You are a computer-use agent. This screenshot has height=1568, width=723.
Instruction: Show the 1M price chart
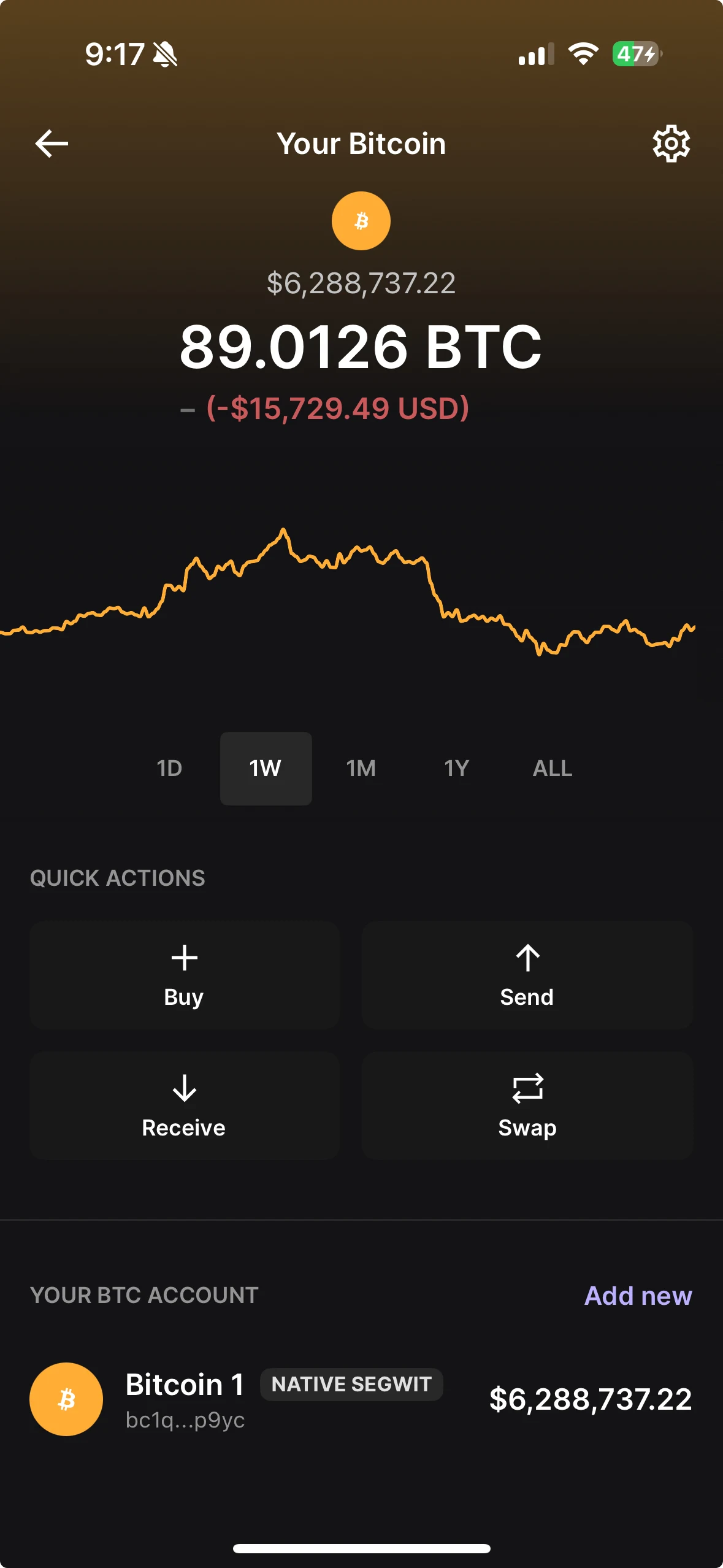coord(361,768)
